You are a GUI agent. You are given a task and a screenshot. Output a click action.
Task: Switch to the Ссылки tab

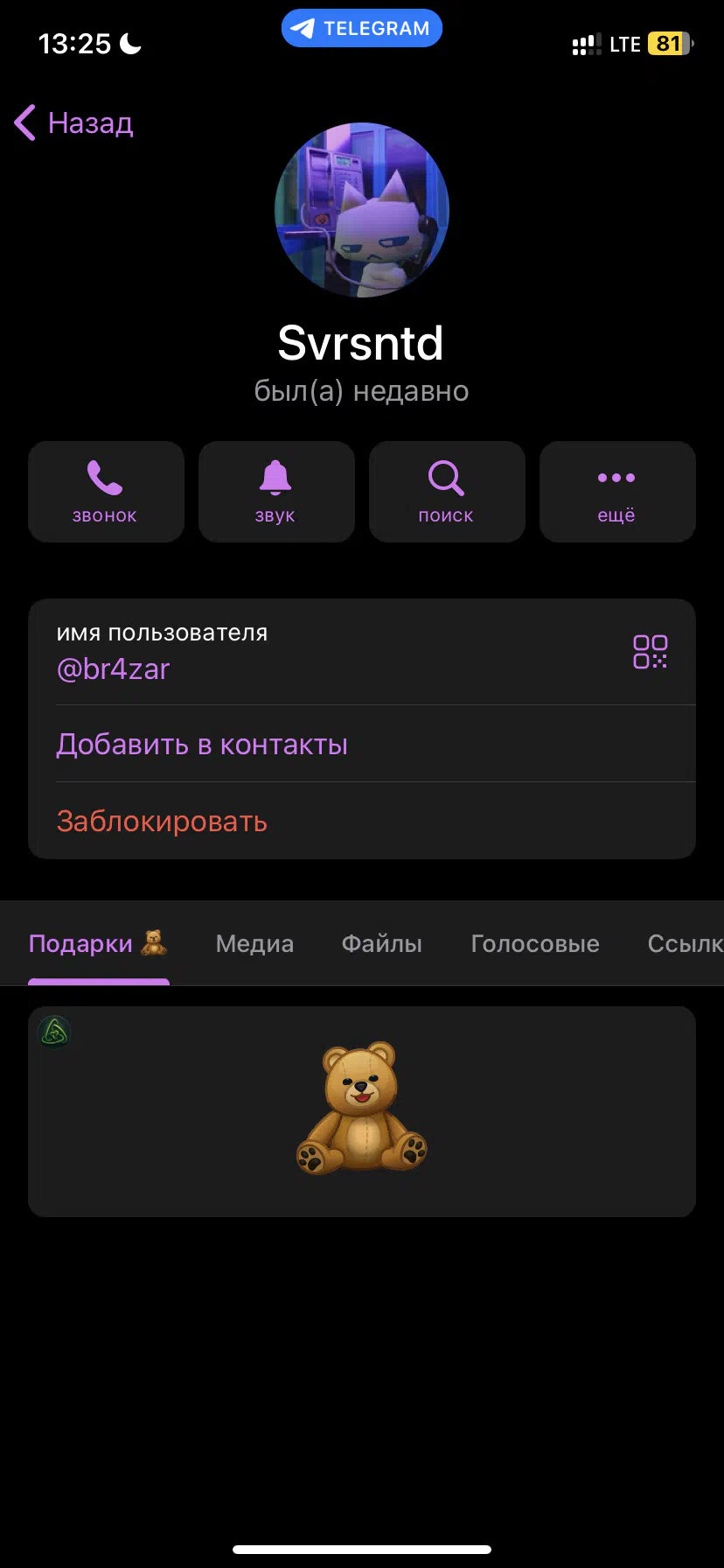[686, 943]
